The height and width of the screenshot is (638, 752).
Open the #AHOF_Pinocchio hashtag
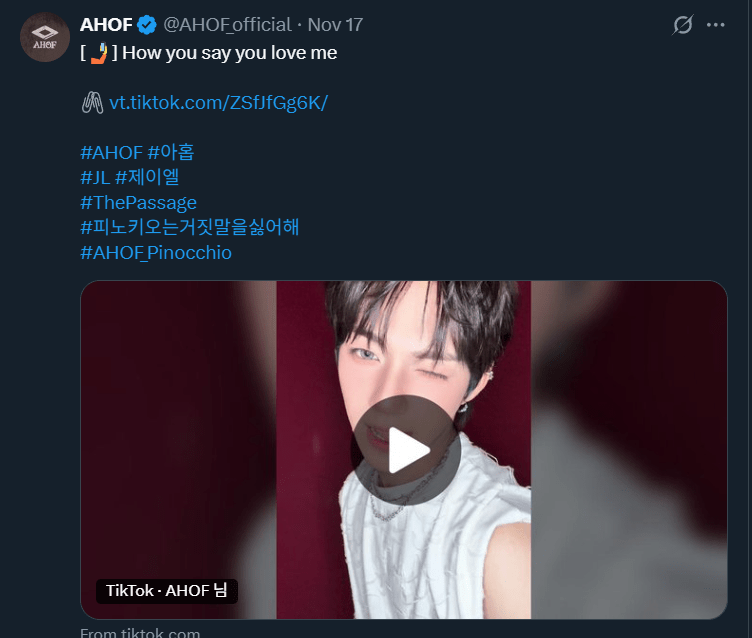point(155,253)
